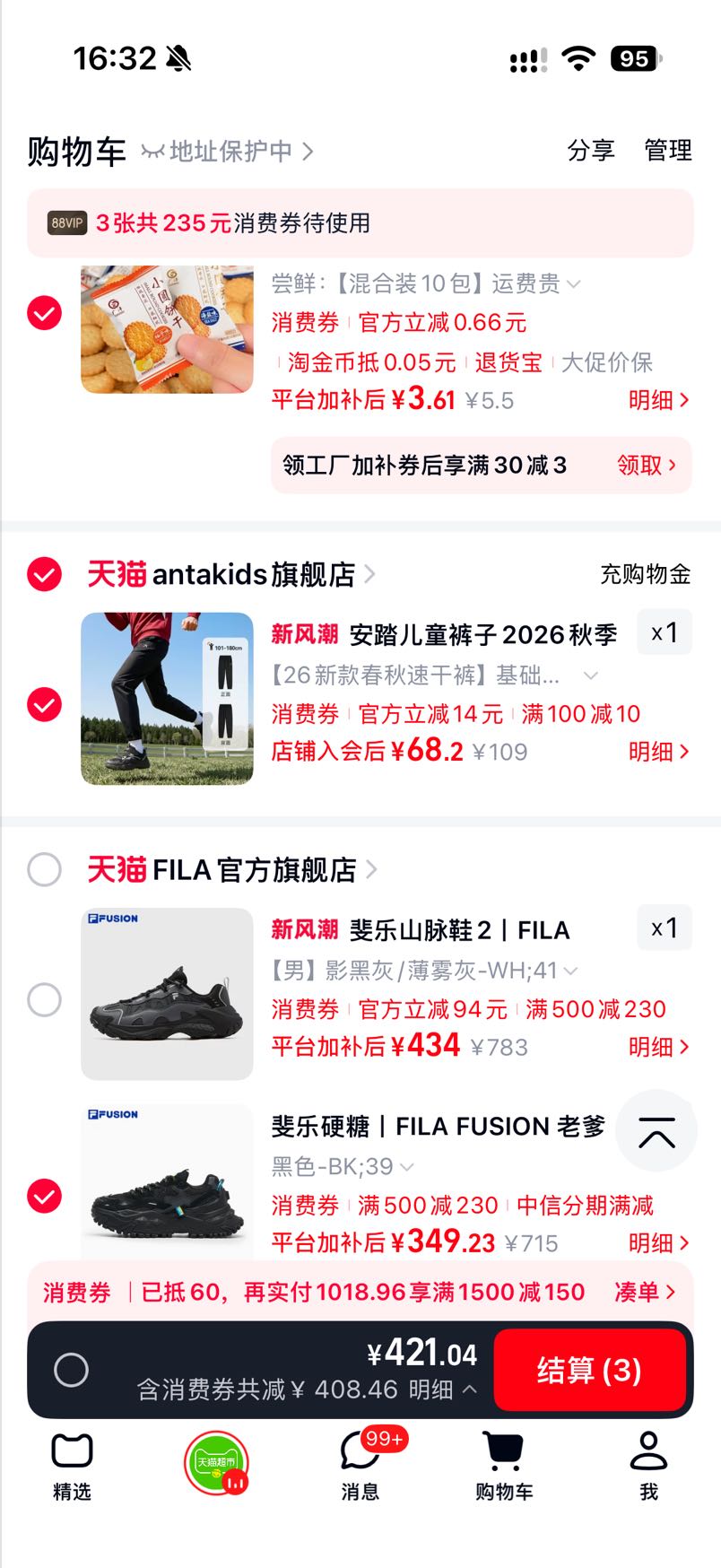This screenshot has height=1568, width=721.
Task: Change the 安踏儿童裤子 quantity x1
Action: tap(665, 633)
